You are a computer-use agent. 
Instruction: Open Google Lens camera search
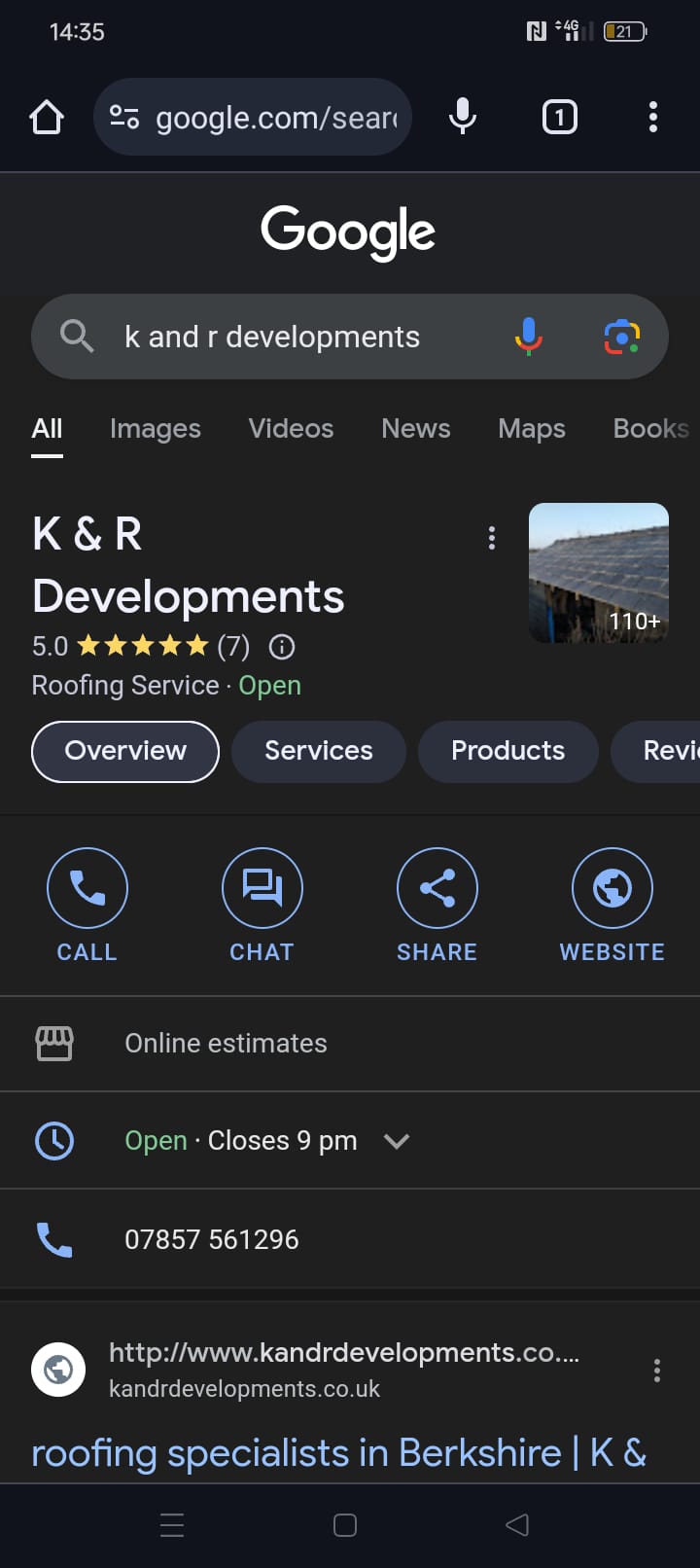click(x=622, y=337)
